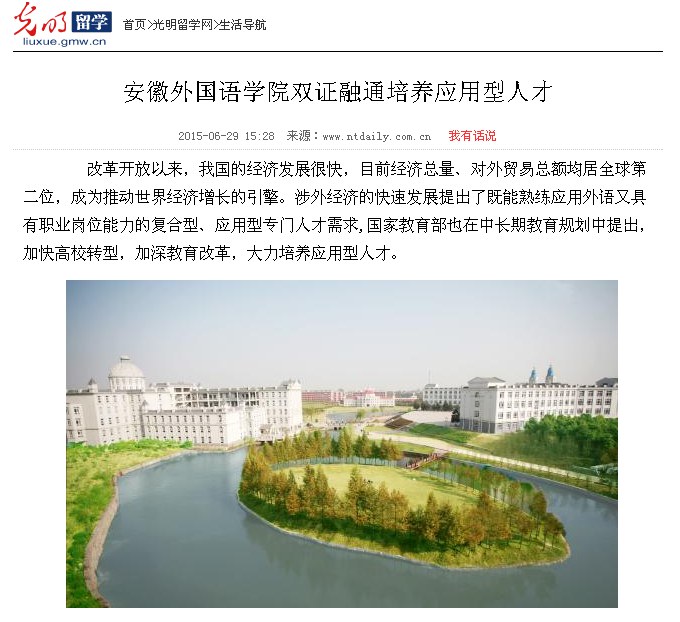Open the www.ntdaily.com.cn source link
This screenshot has height=622, width=680.
(376, 137)
